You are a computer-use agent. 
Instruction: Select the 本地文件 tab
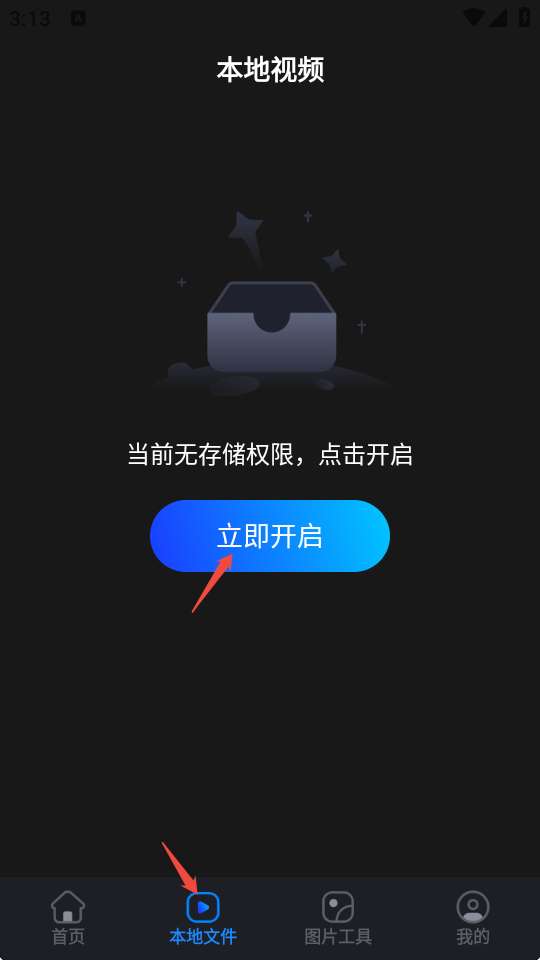tap(203, 918)
